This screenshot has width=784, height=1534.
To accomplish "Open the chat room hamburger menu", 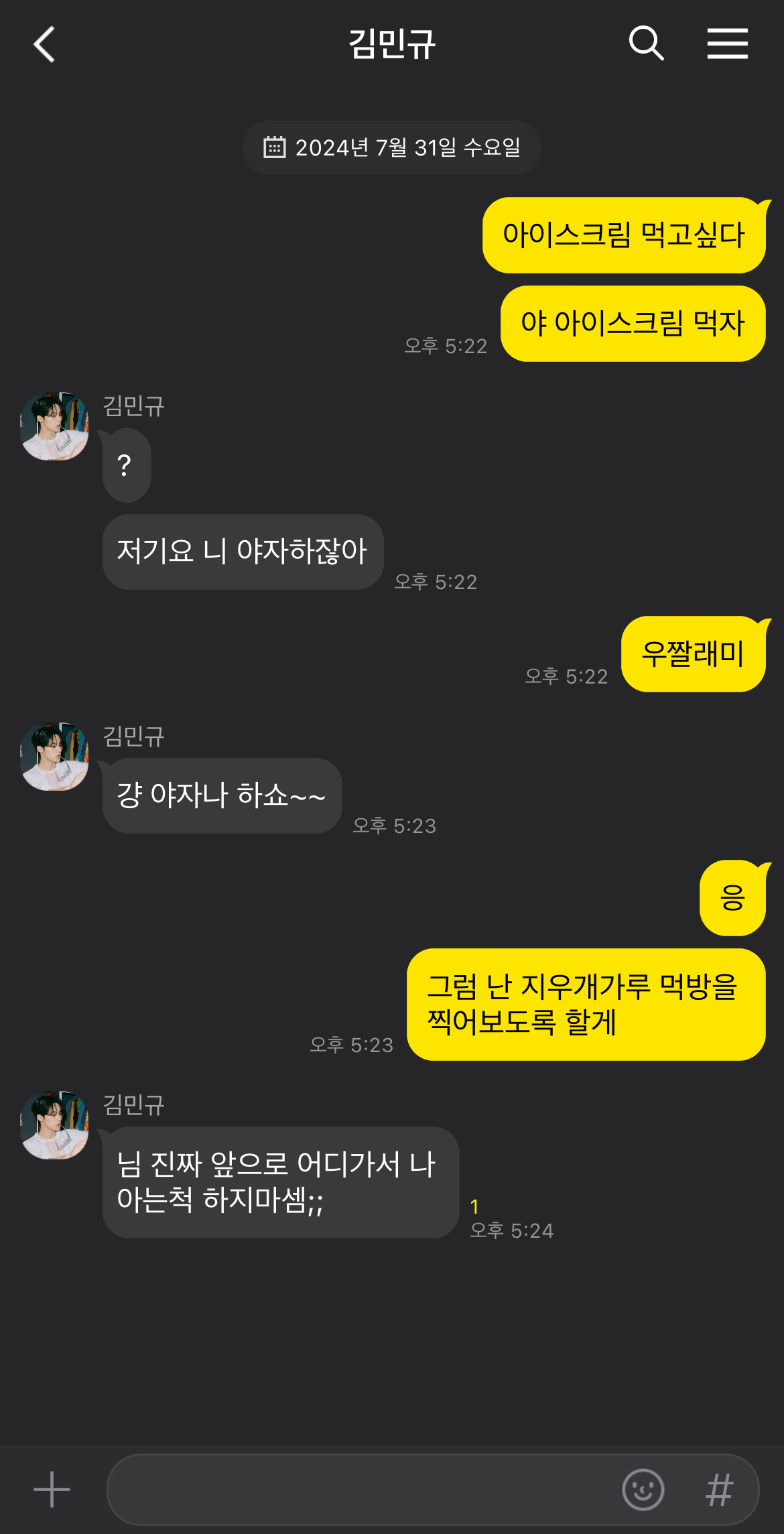I will click(727, 44).
